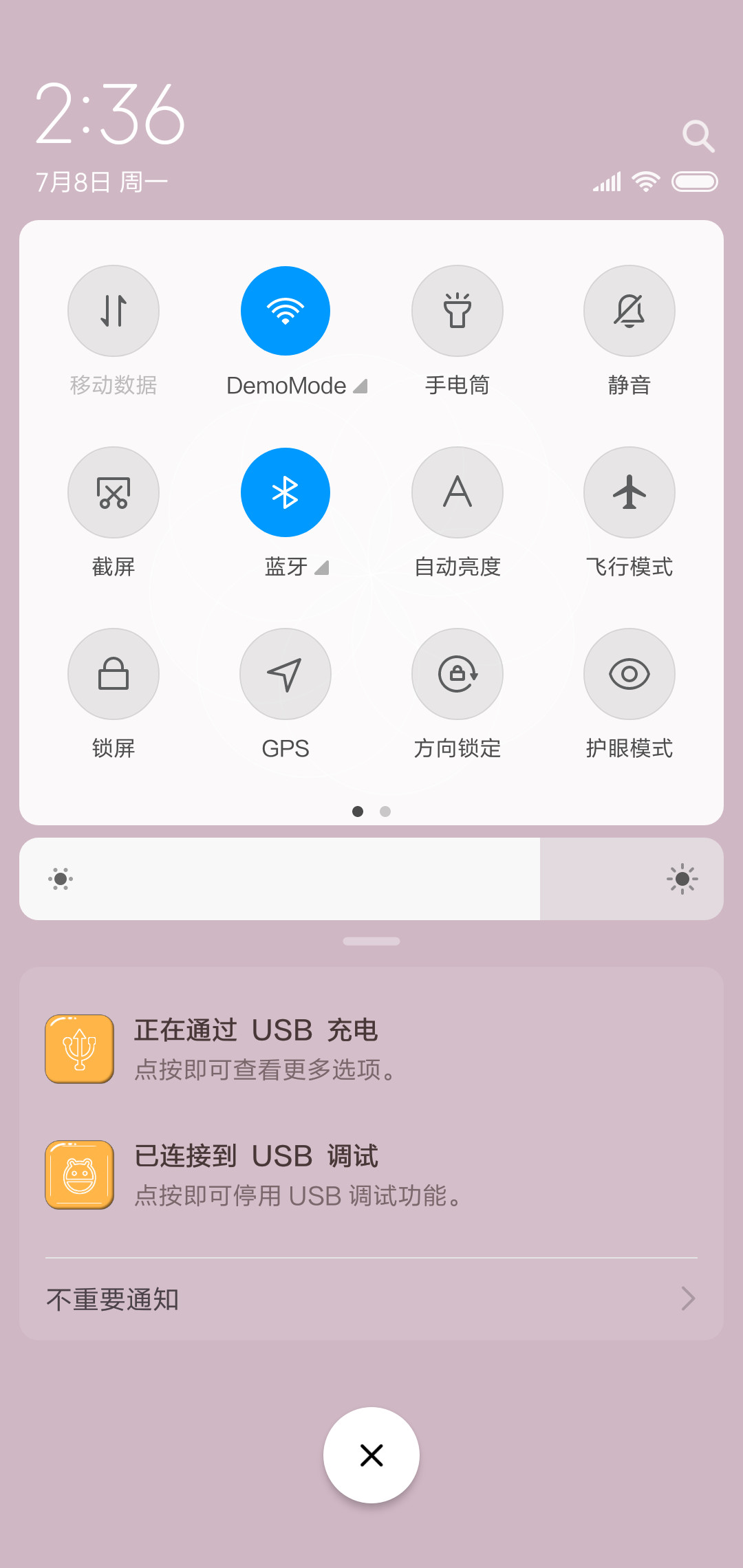Expand DemoMode Wi-Fi network options arrow
Screen dimensions: 743x1568
pyautogui.click(x=360, y=386)
